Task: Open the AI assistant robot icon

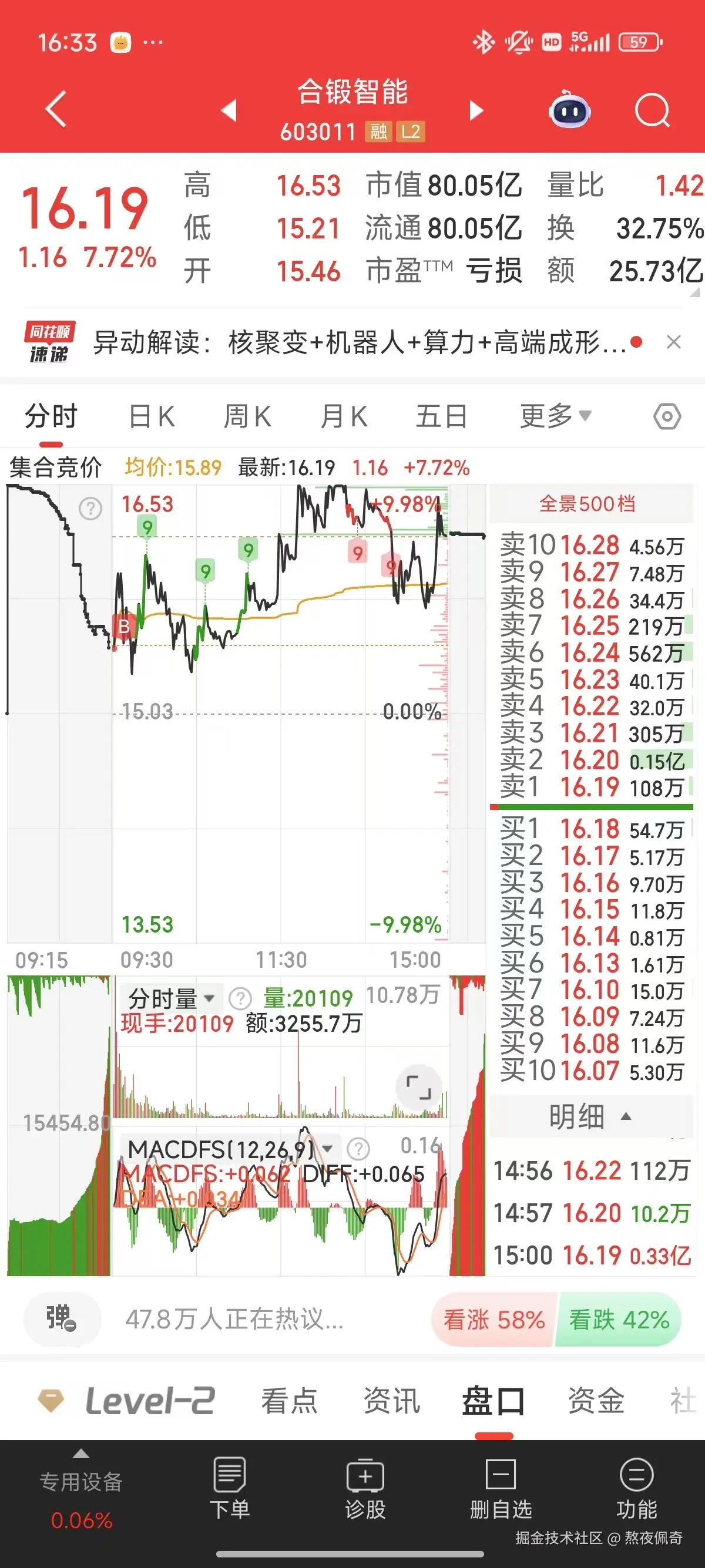Action: [569, 110]
